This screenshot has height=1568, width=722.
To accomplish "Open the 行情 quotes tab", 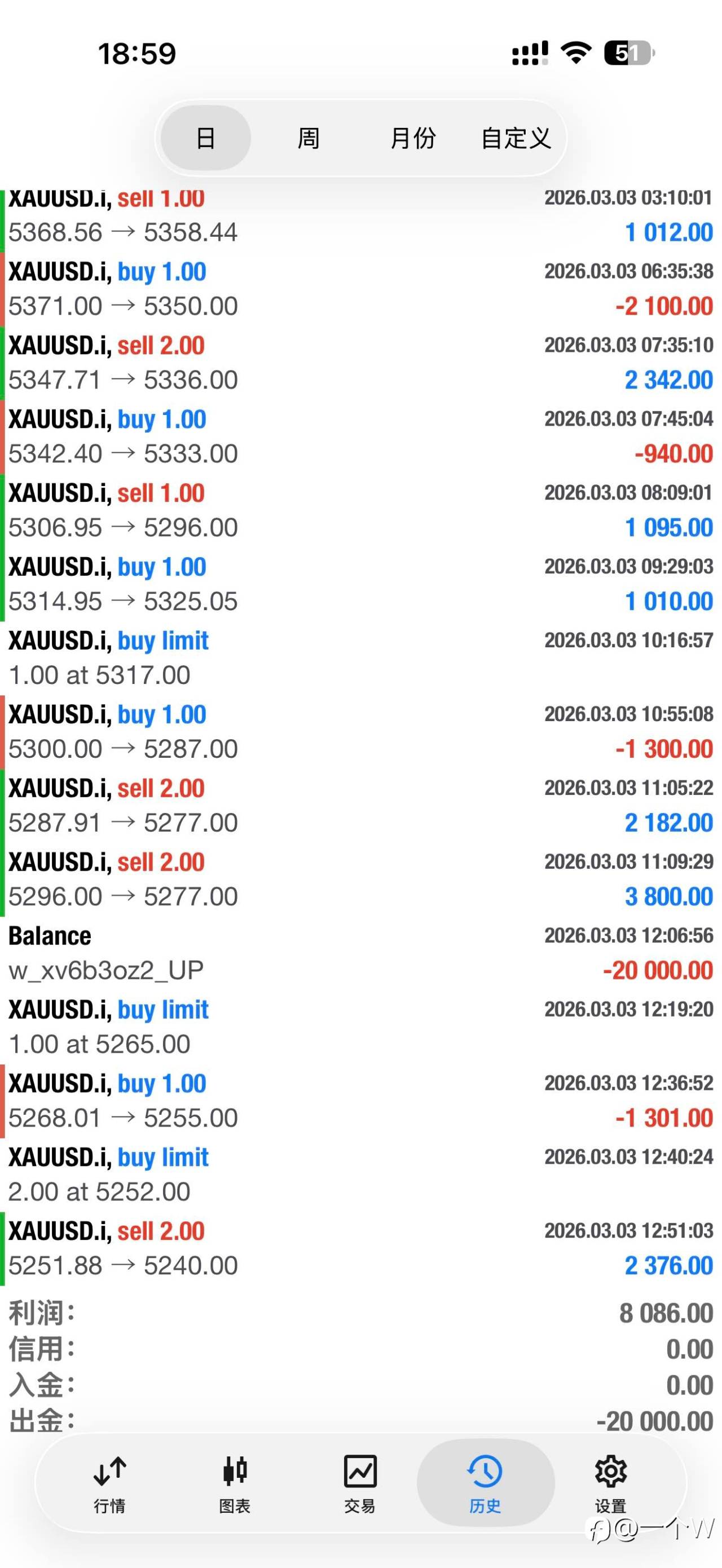I will (109, 1485).
